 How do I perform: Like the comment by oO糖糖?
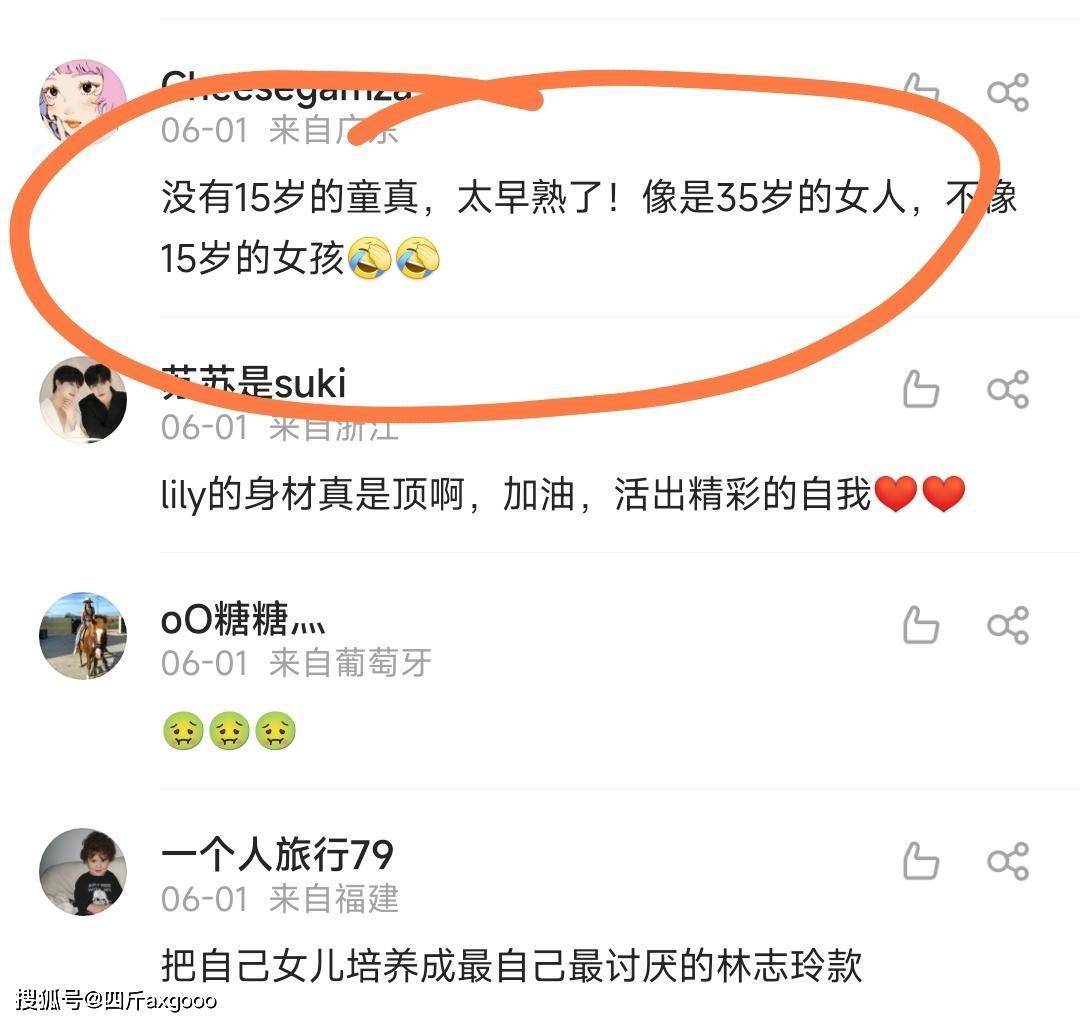[920, 625]
